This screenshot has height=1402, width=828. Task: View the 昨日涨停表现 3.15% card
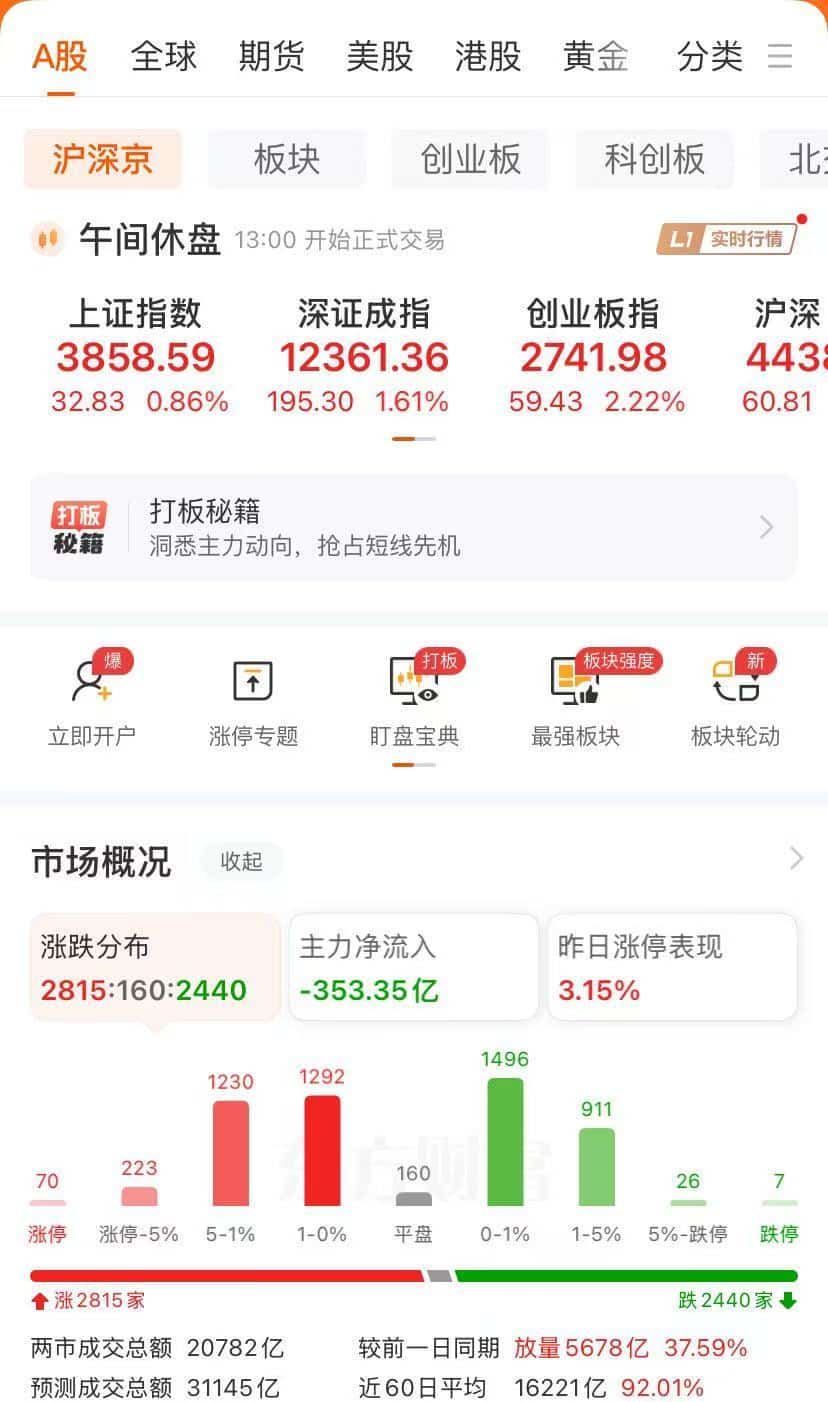pos(672,966)
